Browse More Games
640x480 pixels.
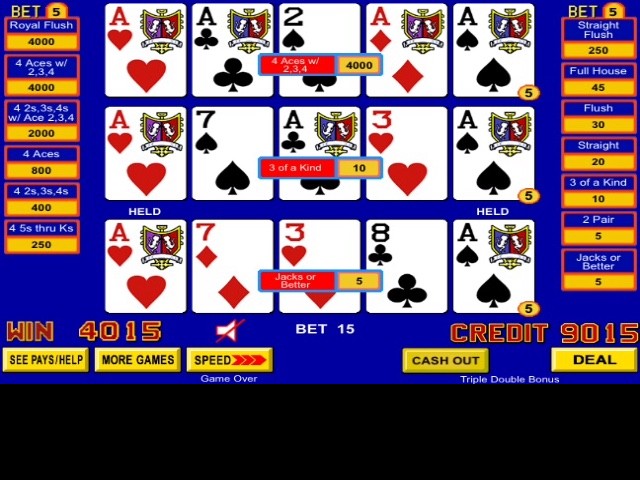(x=138, y=360)
